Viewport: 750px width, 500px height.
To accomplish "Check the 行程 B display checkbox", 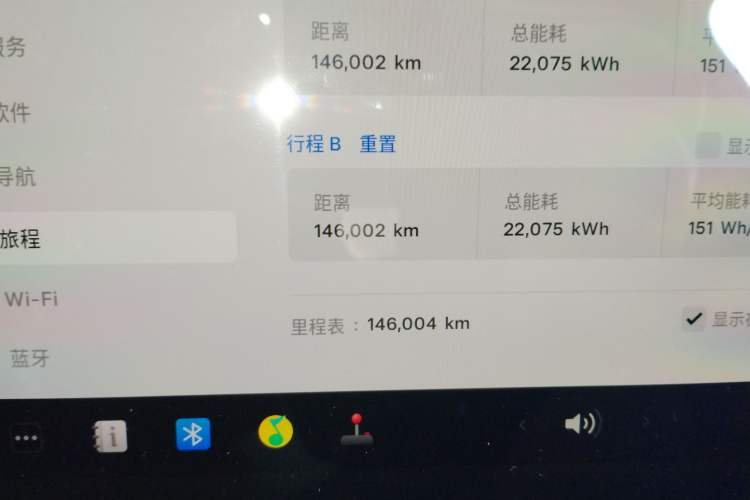I will pos(708,146).
